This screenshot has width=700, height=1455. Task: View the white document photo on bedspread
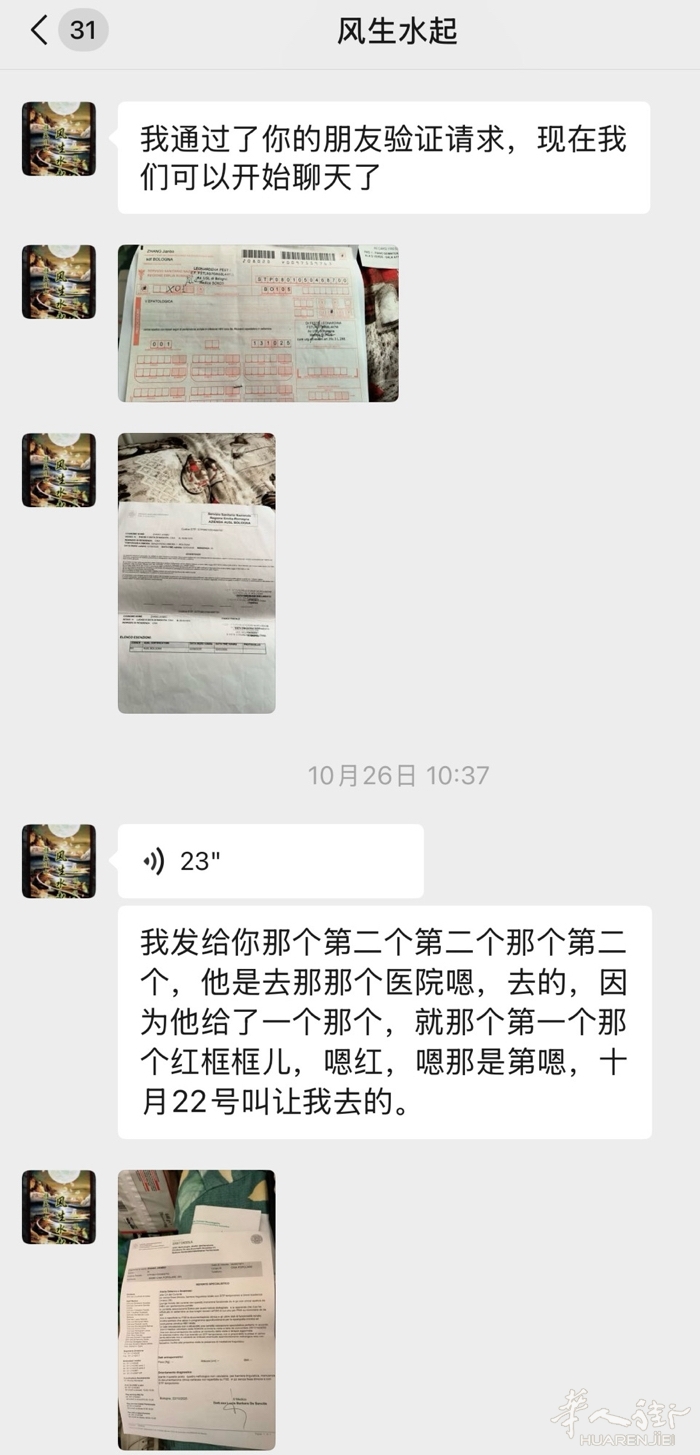(196, 573)
